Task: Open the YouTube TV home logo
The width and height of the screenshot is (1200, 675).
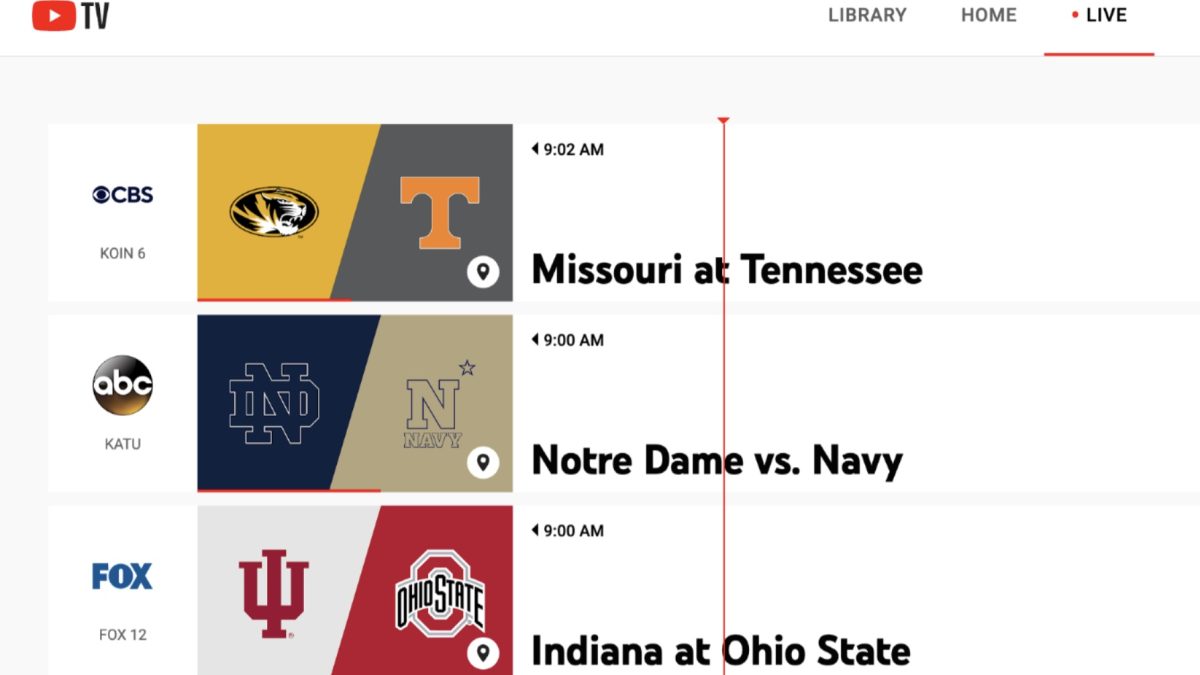Action: [x=70, y=15]
